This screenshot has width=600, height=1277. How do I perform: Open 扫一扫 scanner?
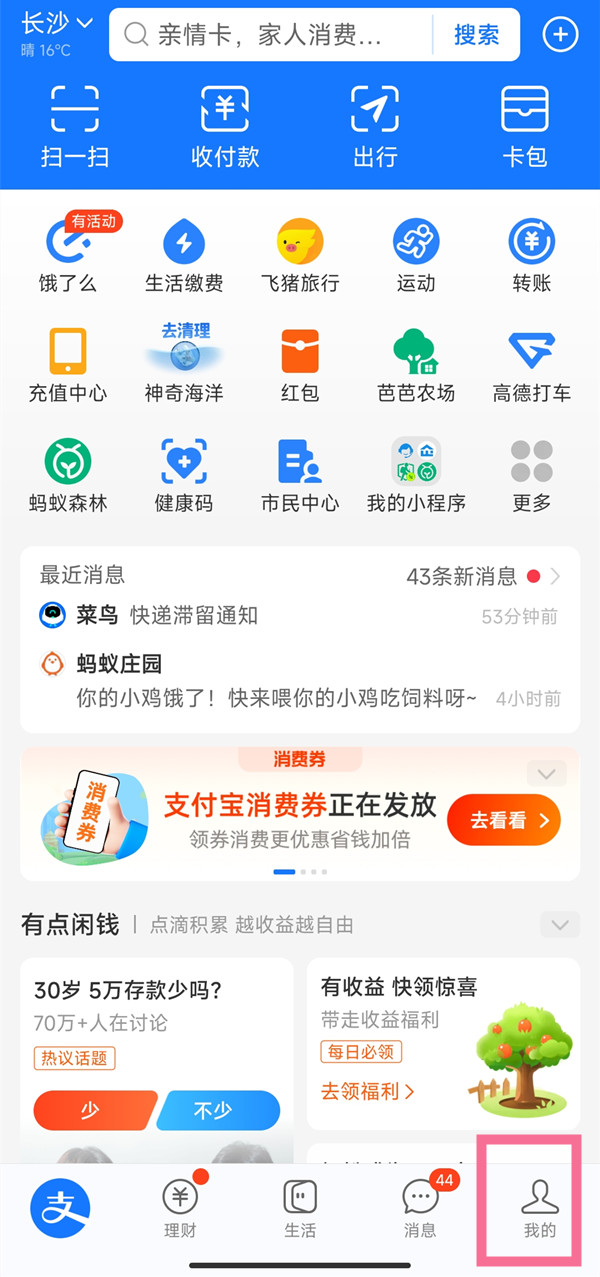click(x=74, y=125)
